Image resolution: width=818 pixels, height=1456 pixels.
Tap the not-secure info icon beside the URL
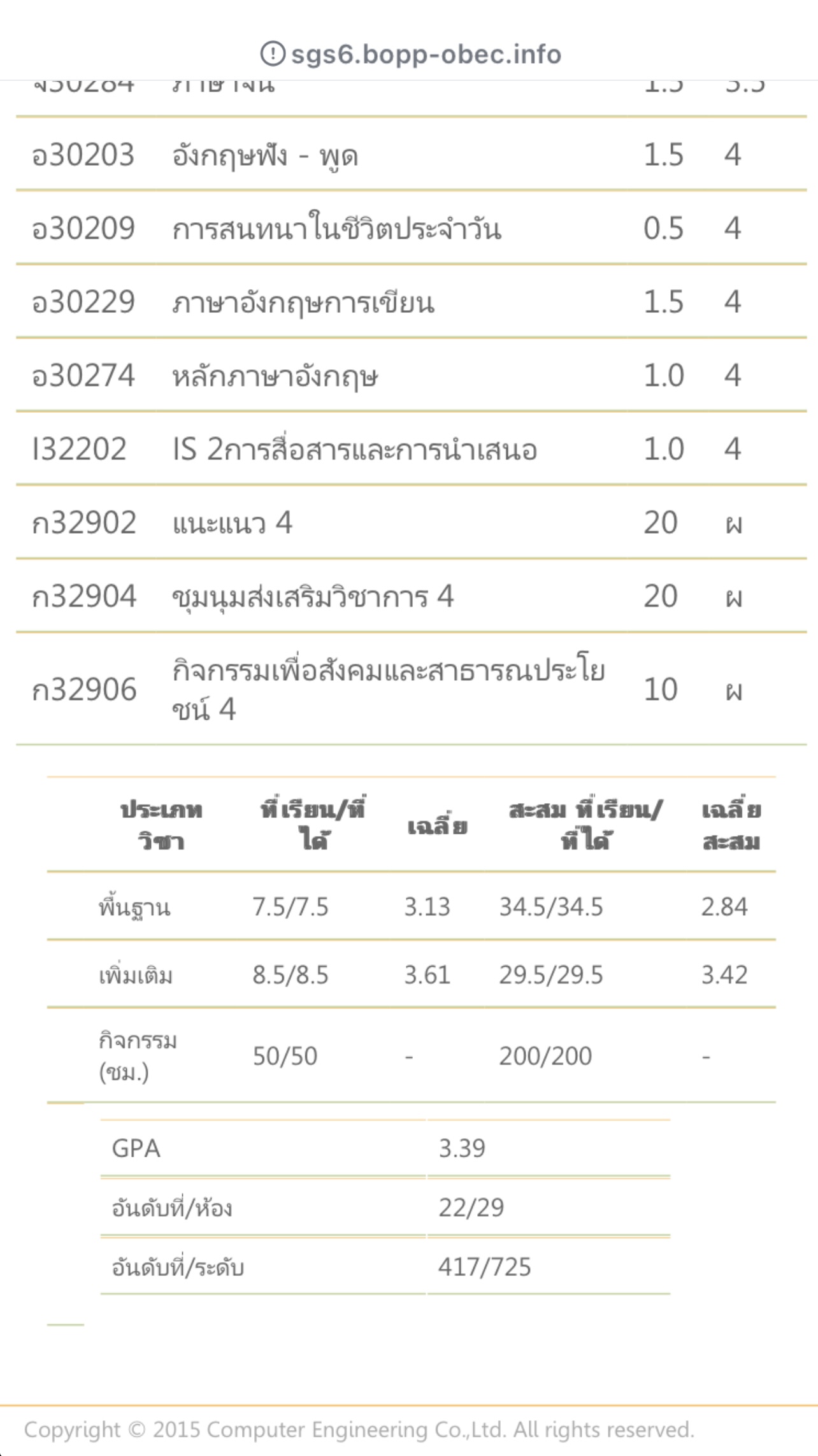coord(273,54)
